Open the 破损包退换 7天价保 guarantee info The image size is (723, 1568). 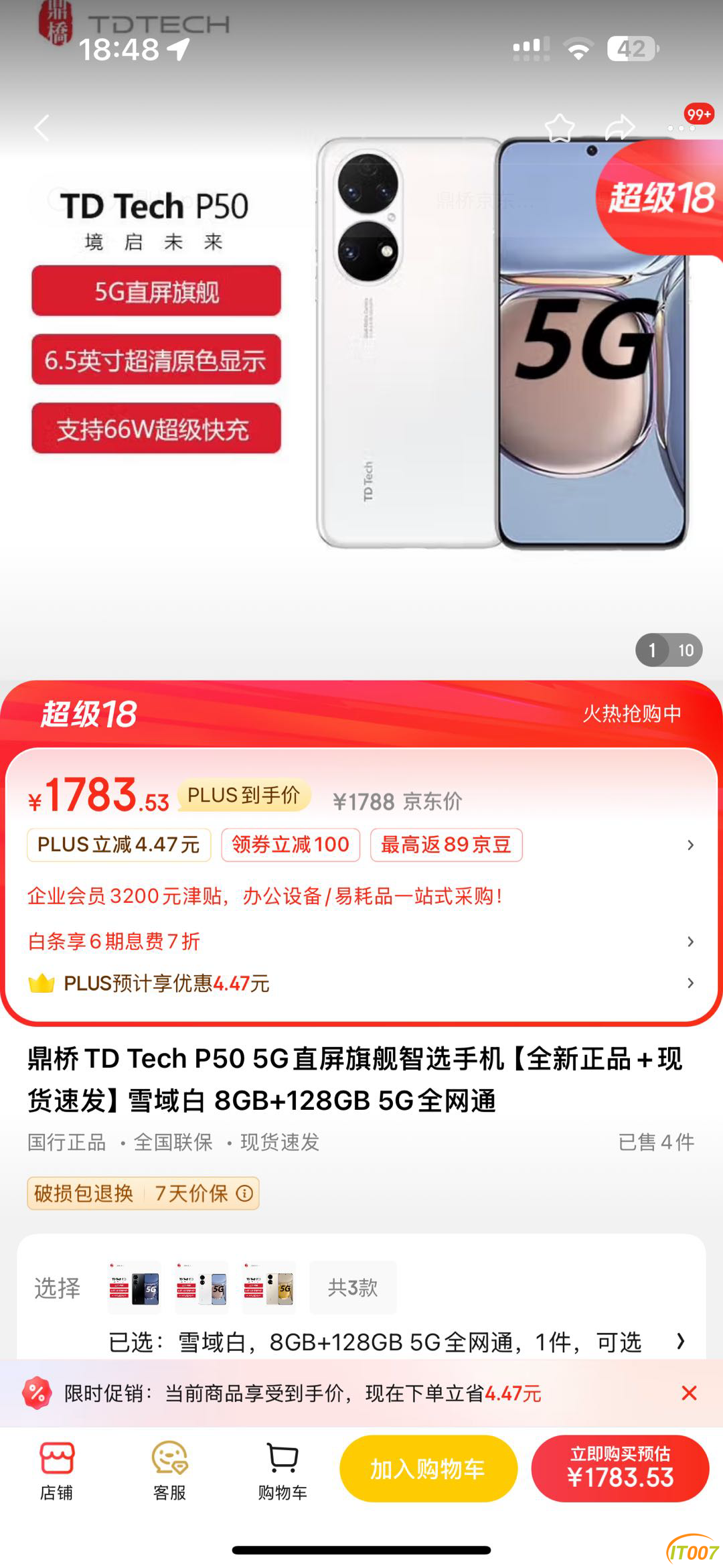[x=143, y=1193]
